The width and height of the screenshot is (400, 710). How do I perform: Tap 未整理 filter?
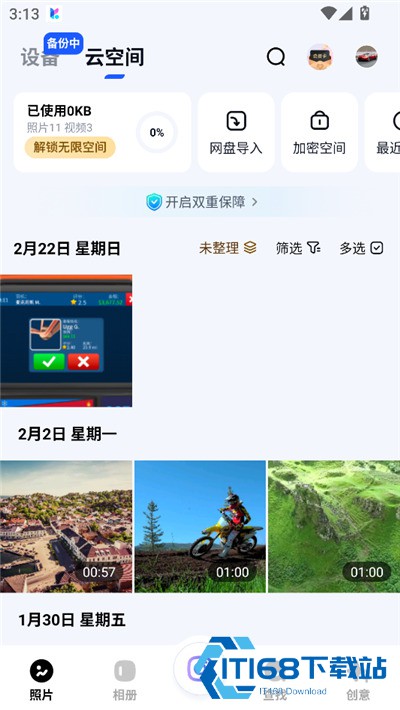click(228, 248)
